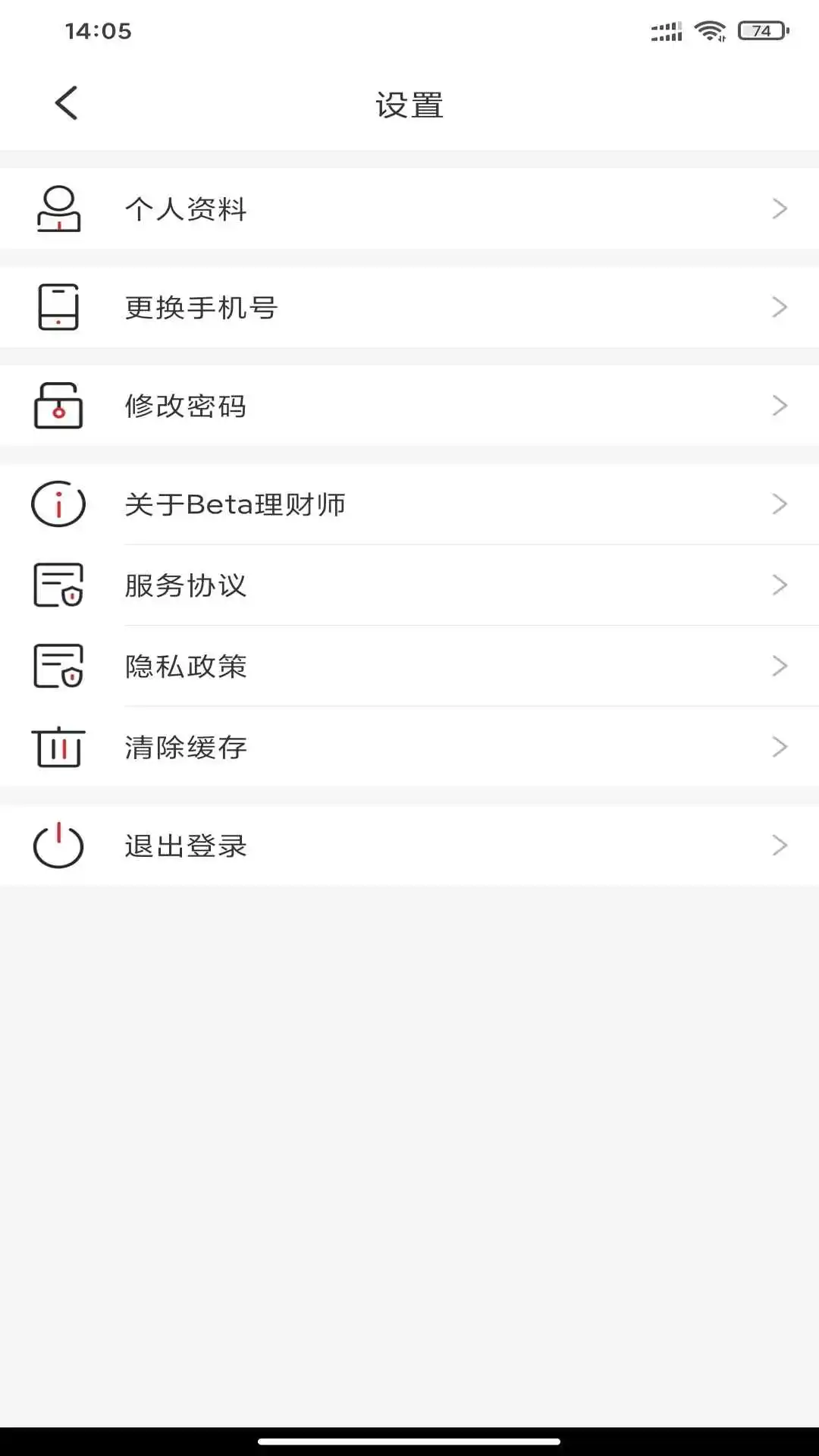This screenshot has height=1456, width=819.
Task: Click the power icon beside 退出登录
Action: coord(57,846)
